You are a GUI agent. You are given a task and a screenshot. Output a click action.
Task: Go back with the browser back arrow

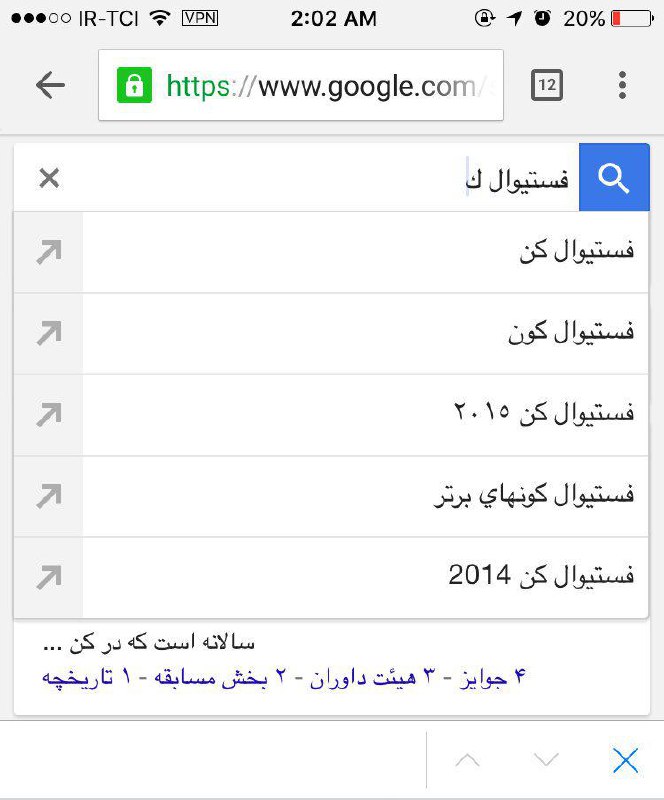click(49, 86)
